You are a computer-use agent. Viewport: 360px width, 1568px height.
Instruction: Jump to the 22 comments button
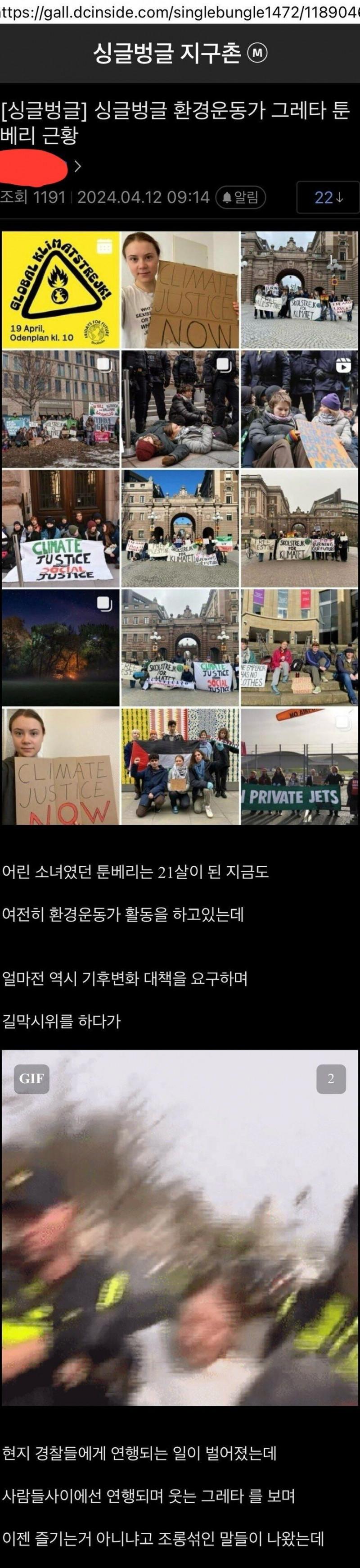pyautogui.click(x=328, y=197)
